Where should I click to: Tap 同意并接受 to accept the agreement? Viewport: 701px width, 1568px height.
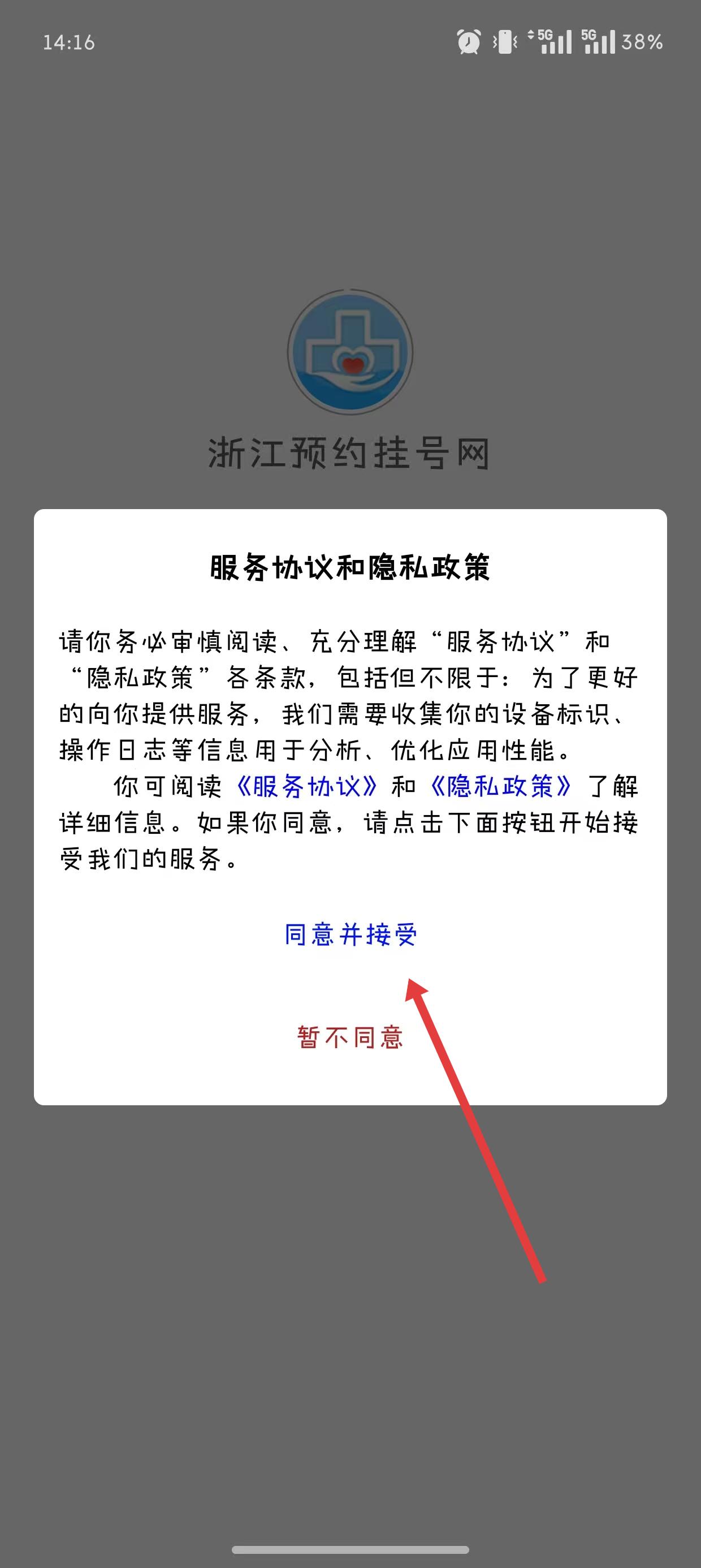[350, 934]
